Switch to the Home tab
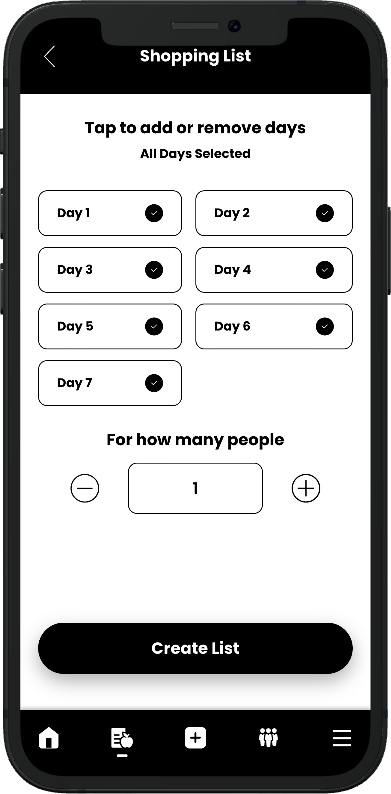The width and height of the screenshot is (391, 794). 49,738
